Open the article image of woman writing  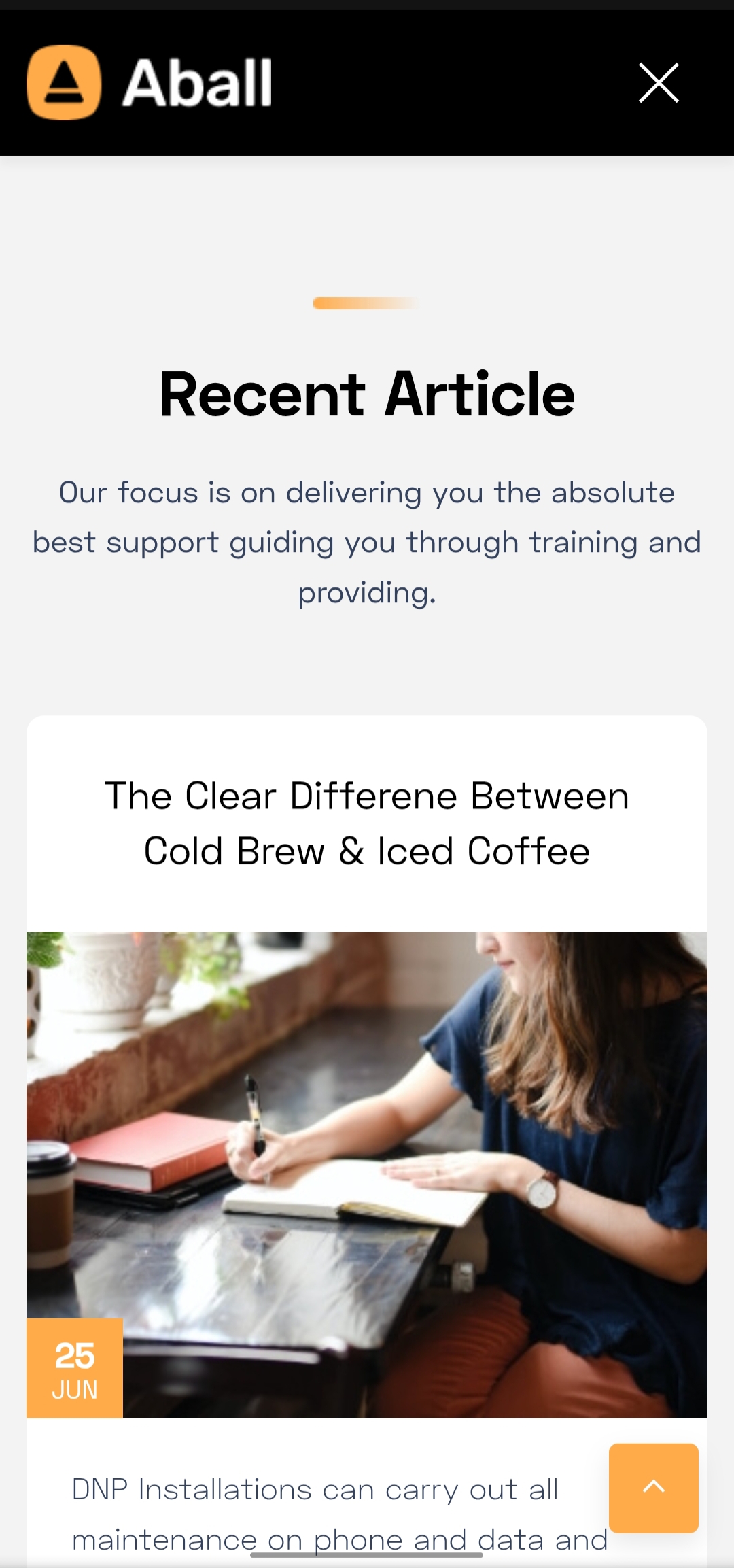point(367,1174)
